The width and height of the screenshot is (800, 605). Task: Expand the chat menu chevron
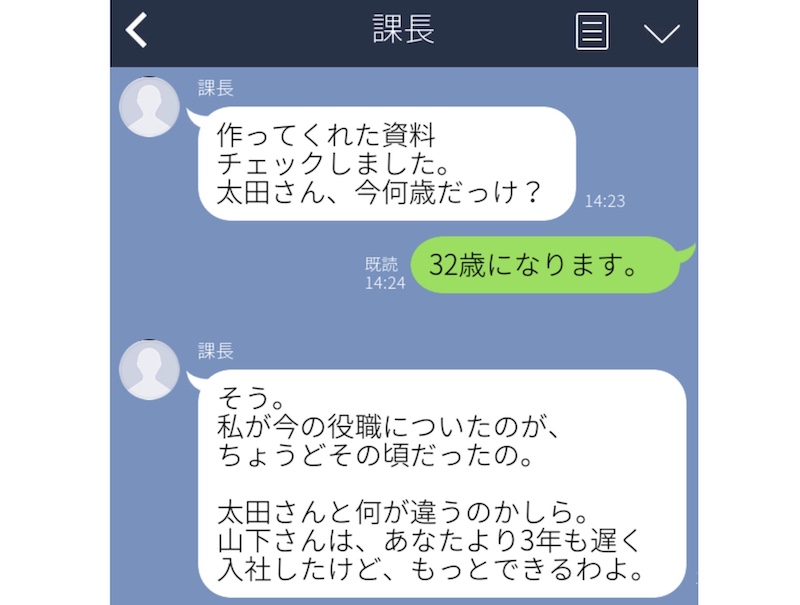[x=661, y=33]
